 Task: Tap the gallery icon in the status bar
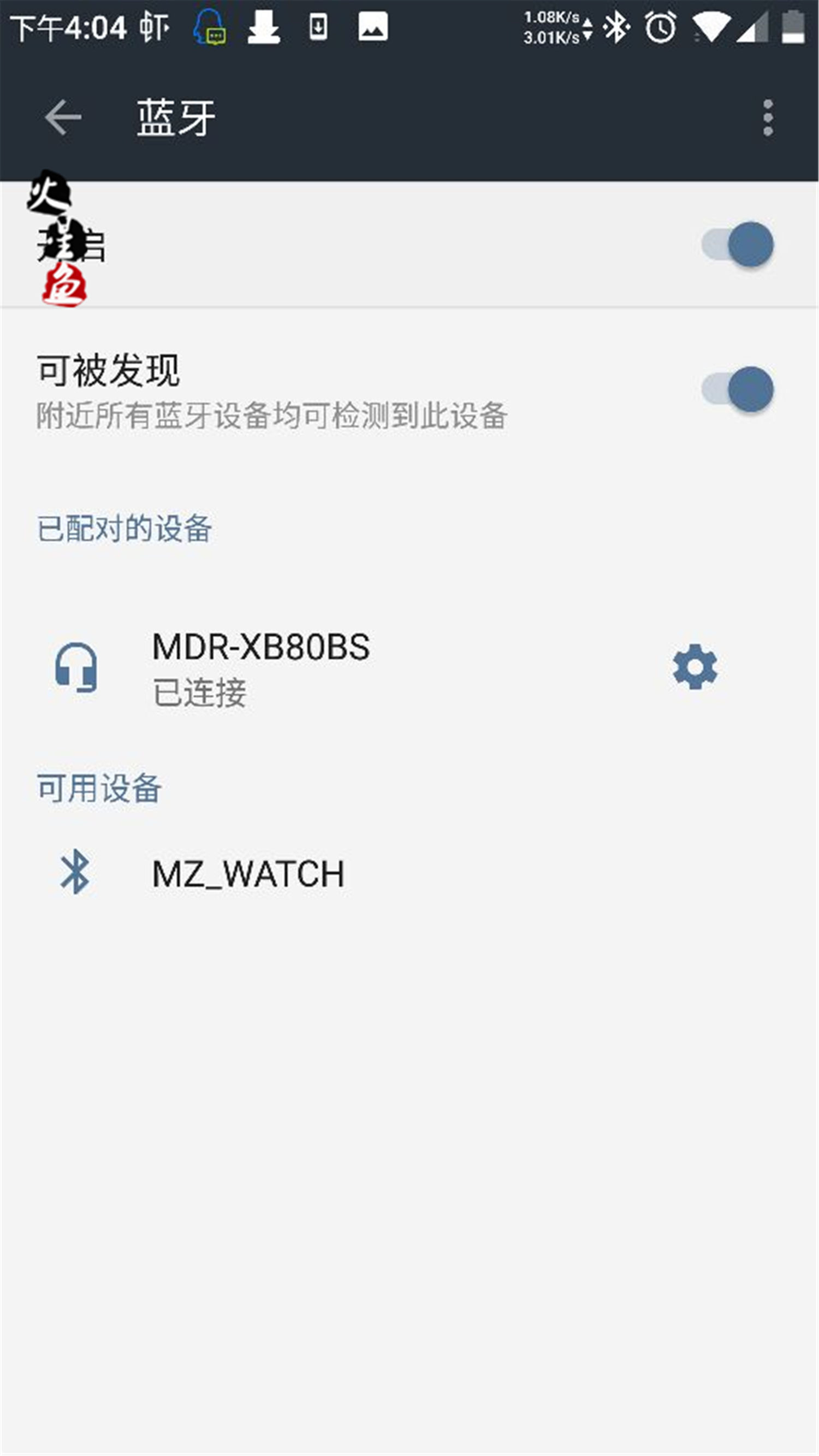[374, 27]
